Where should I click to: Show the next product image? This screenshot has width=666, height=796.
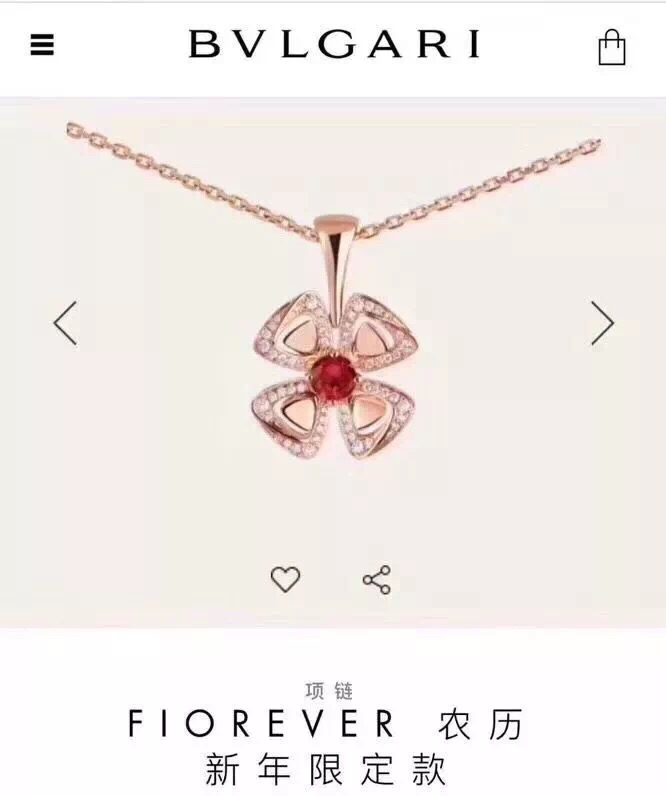pyautogui.click(x=601, y=323)
